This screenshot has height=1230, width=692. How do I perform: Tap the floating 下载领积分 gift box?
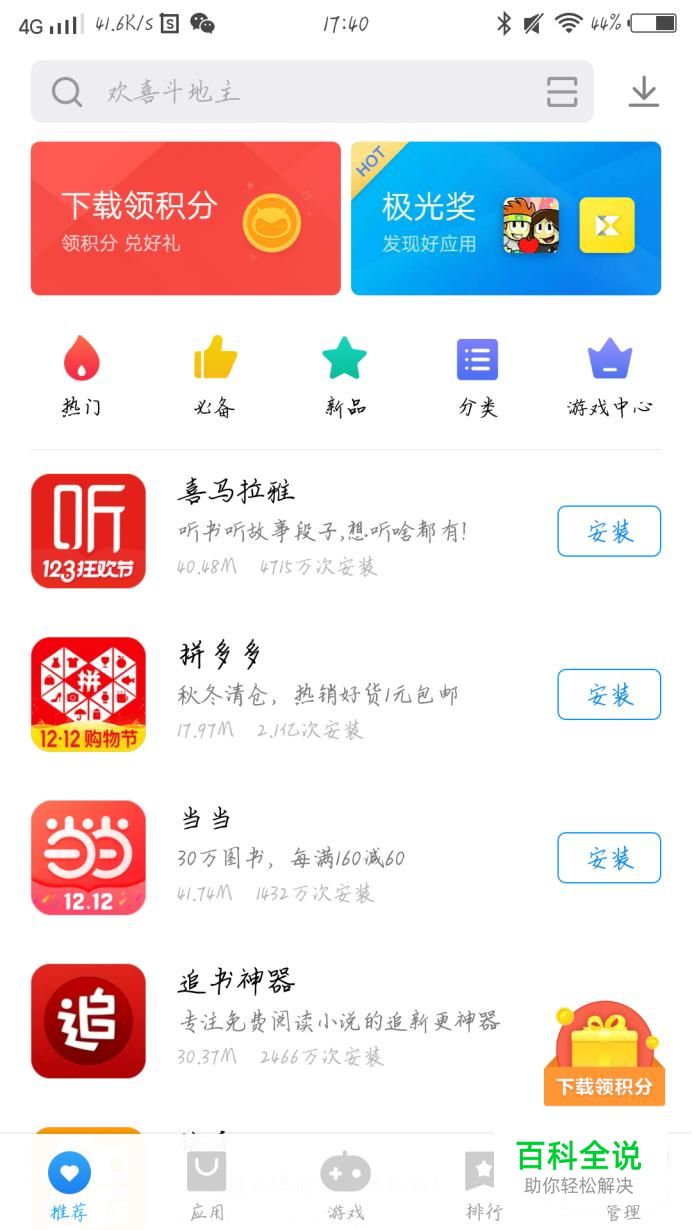pyautogui.click(x=604, y=1055)
